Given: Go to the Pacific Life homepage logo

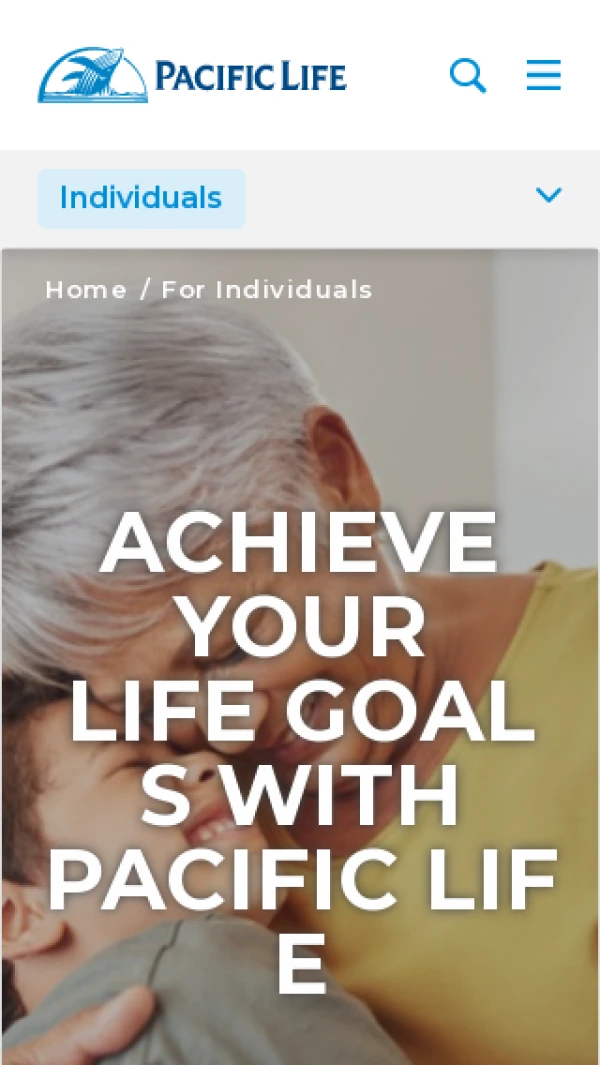Looking at the screenshot, I should [x=192, y=75].
